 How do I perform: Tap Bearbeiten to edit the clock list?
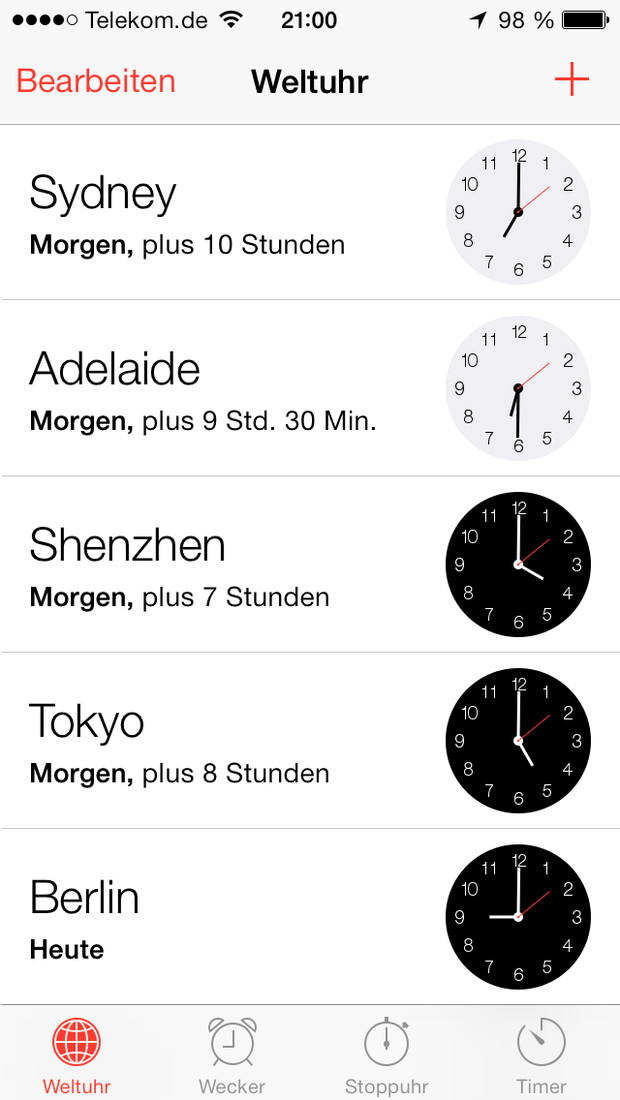coord(96,81)
